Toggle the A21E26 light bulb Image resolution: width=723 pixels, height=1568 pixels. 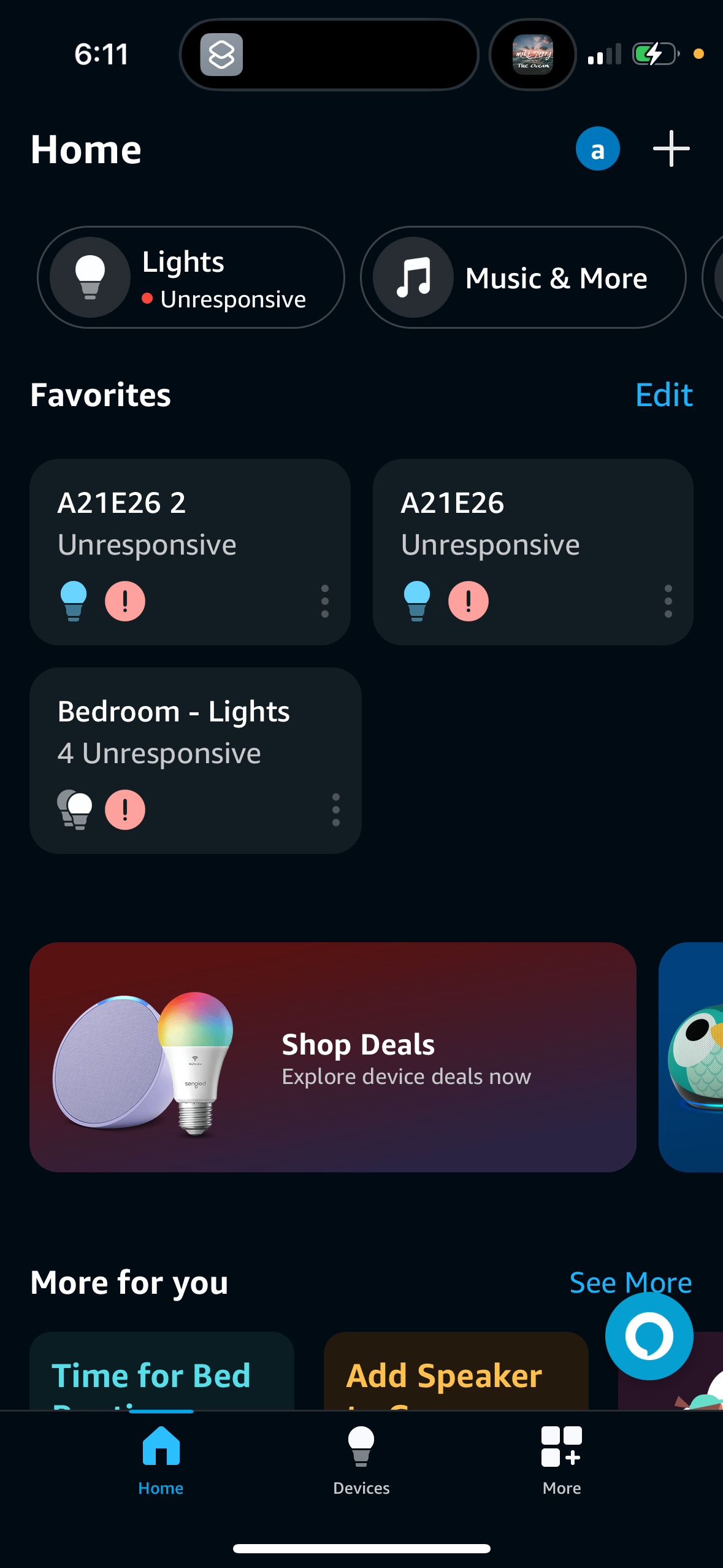click(x=417, y=601)
